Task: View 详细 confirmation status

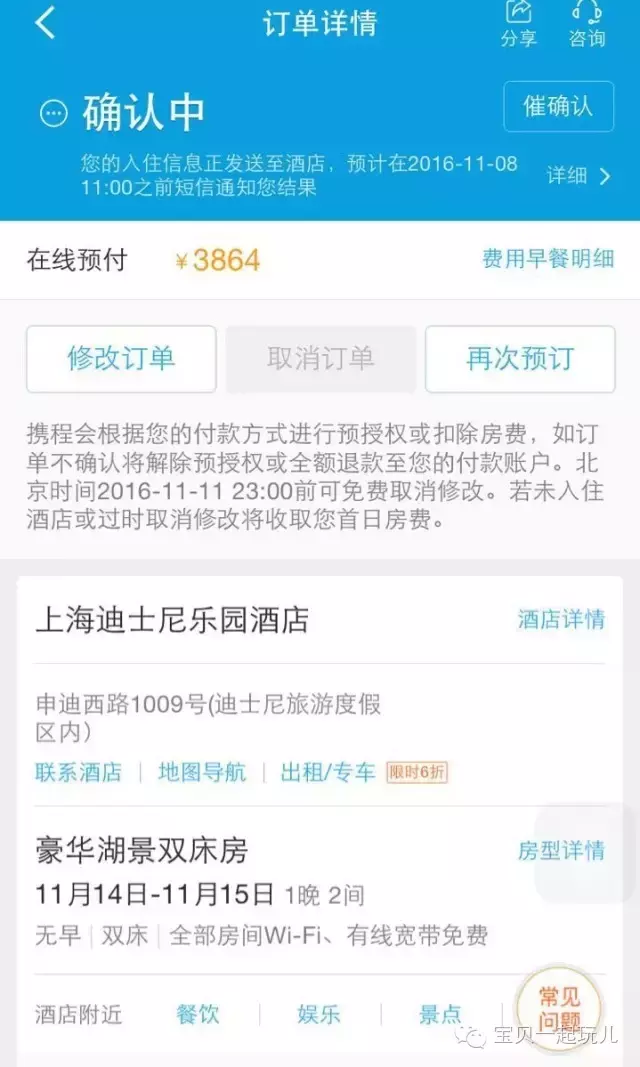Action: (x=579, y=176)
